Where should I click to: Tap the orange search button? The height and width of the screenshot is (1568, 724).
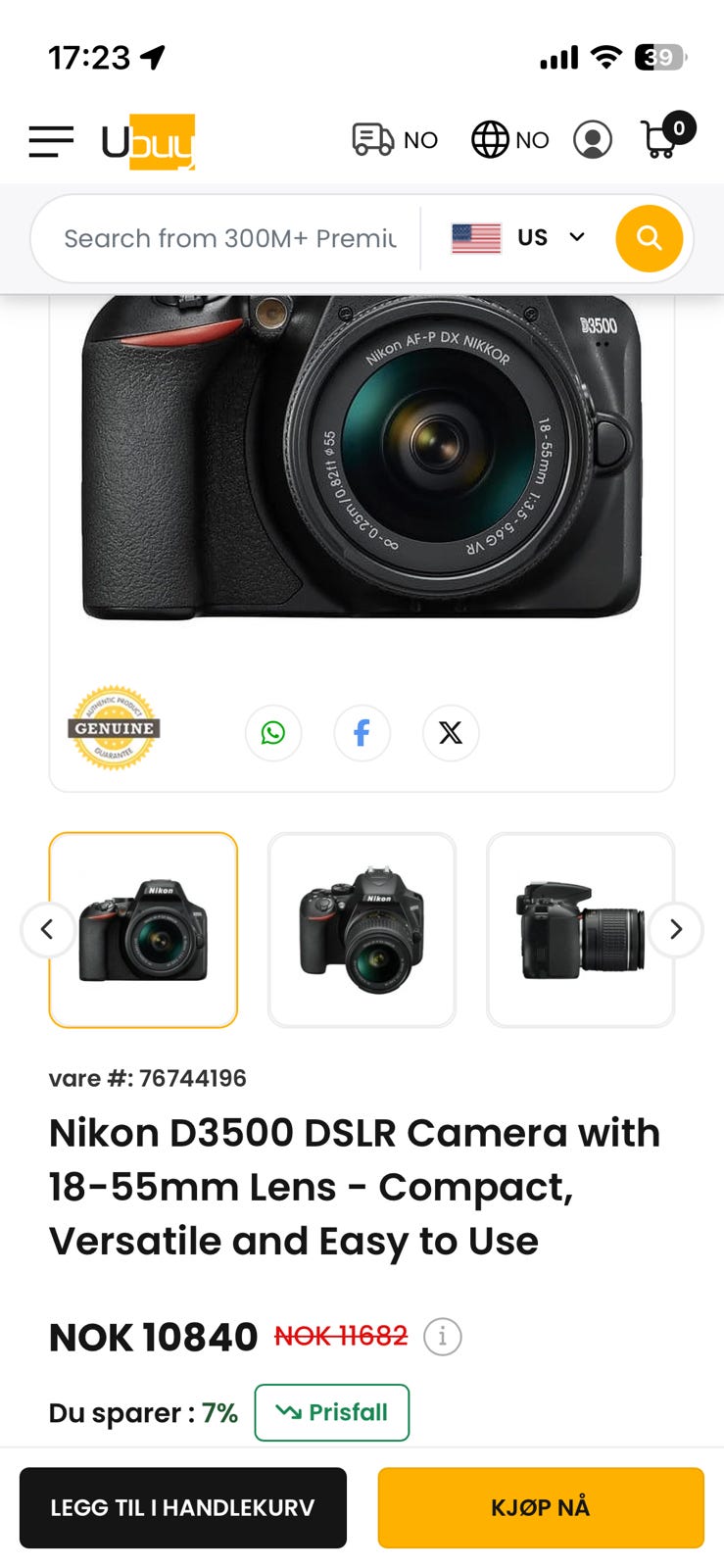tap(649, 238)
